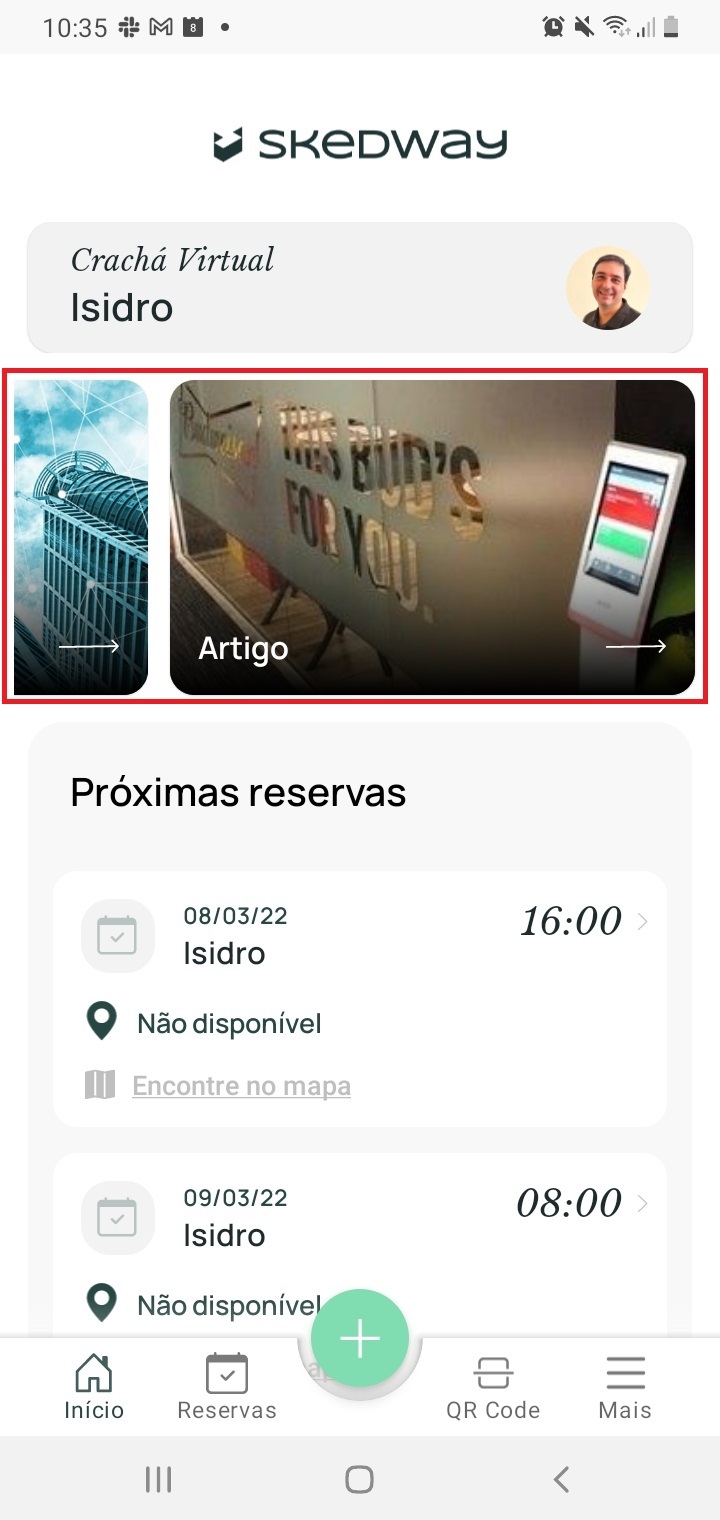720x1520 pixels.
Task: Open the Artigo banner card
Action: (x=432, y=536)
